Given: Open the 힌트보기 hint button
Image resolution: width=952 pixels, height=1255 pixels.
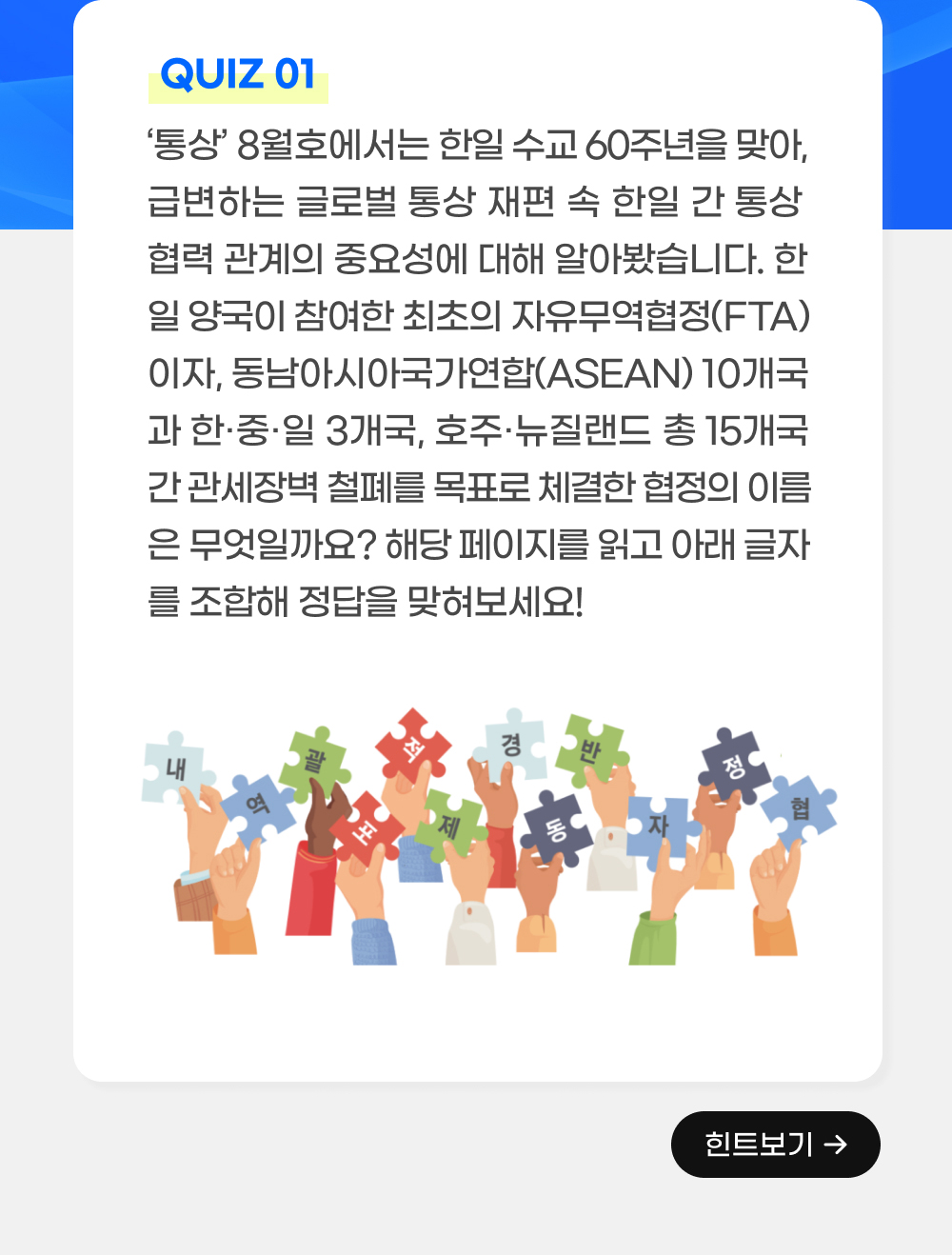Looking at the screenshot, I should click(x=775, y=1145).
